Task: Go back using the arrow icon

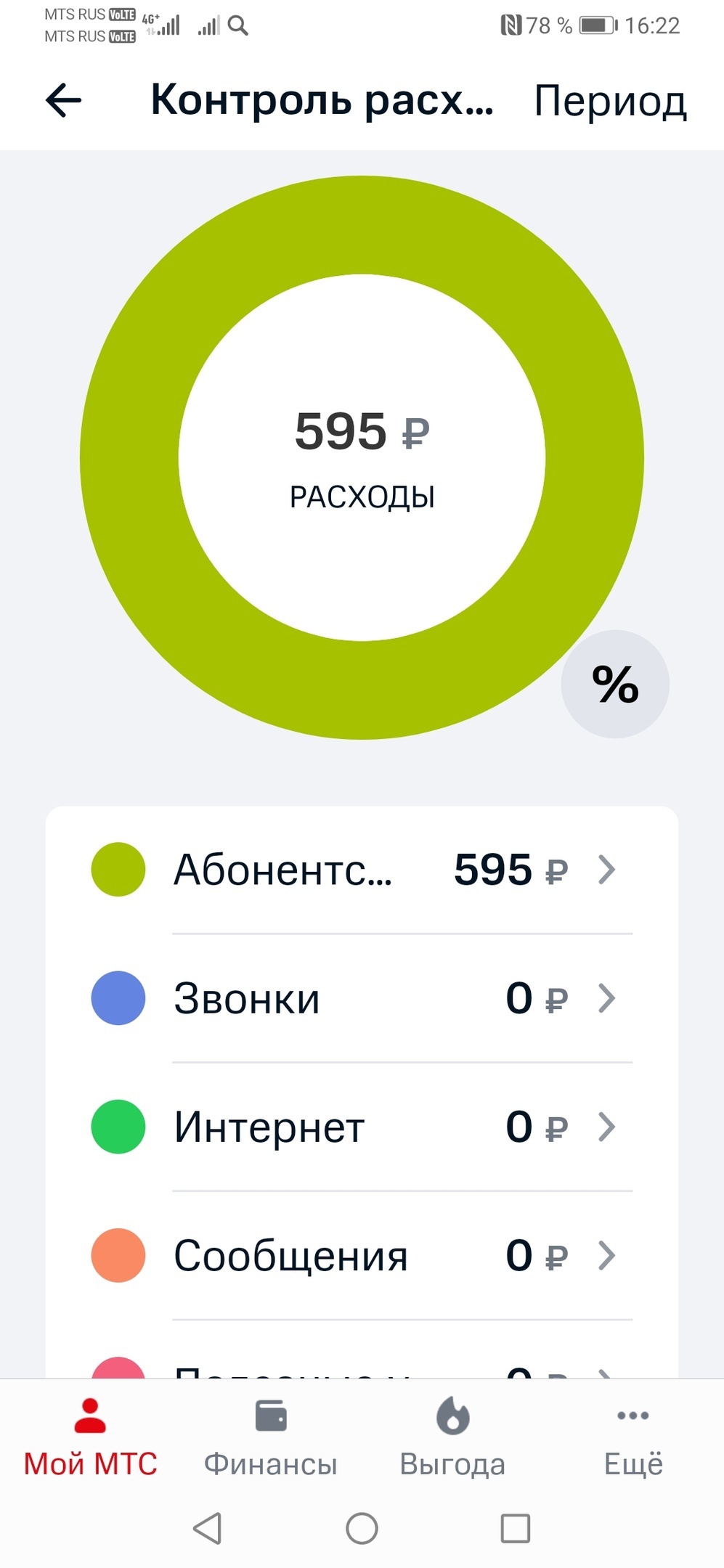Action: pyautogui.click(x=64, y=100)
